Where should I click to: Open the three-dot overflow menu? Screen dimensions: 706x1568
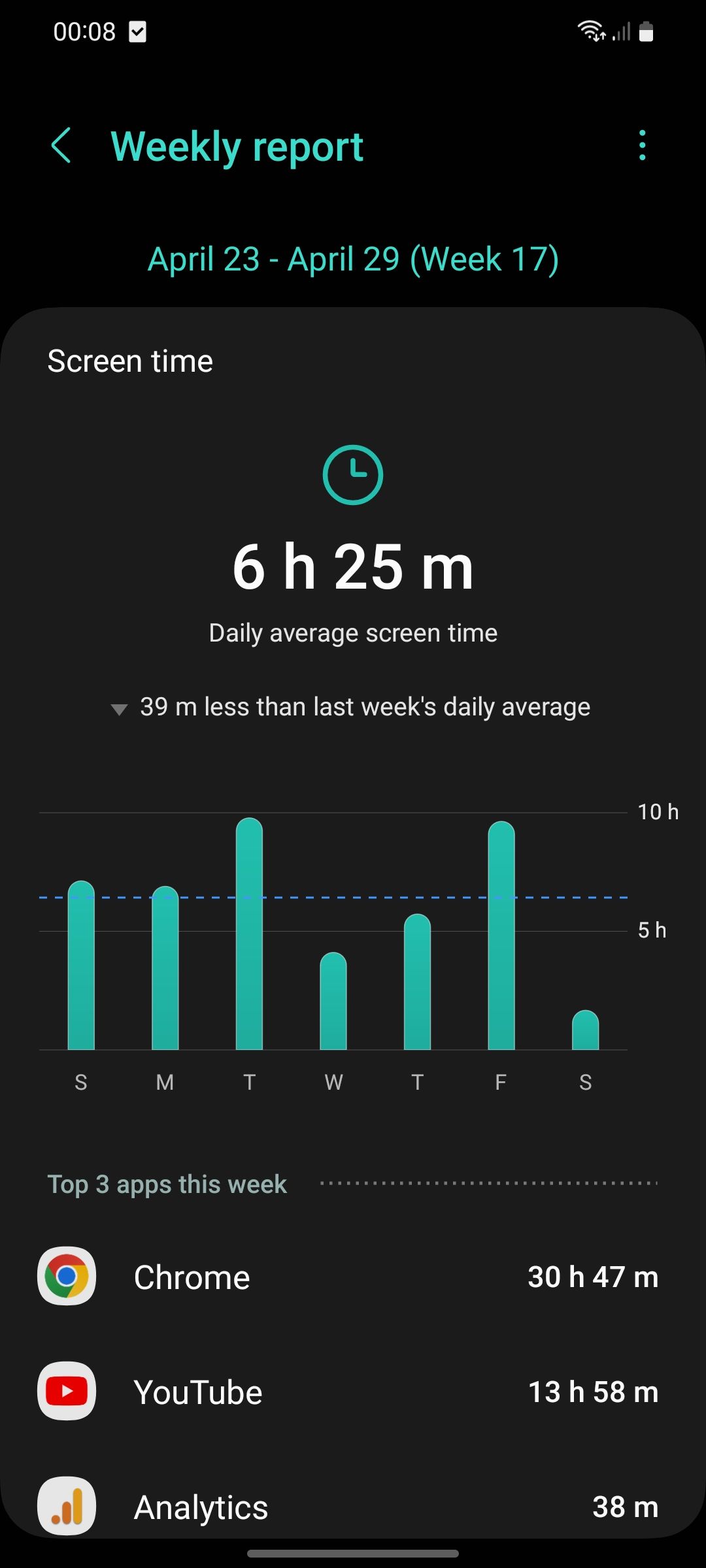point(643,145)
